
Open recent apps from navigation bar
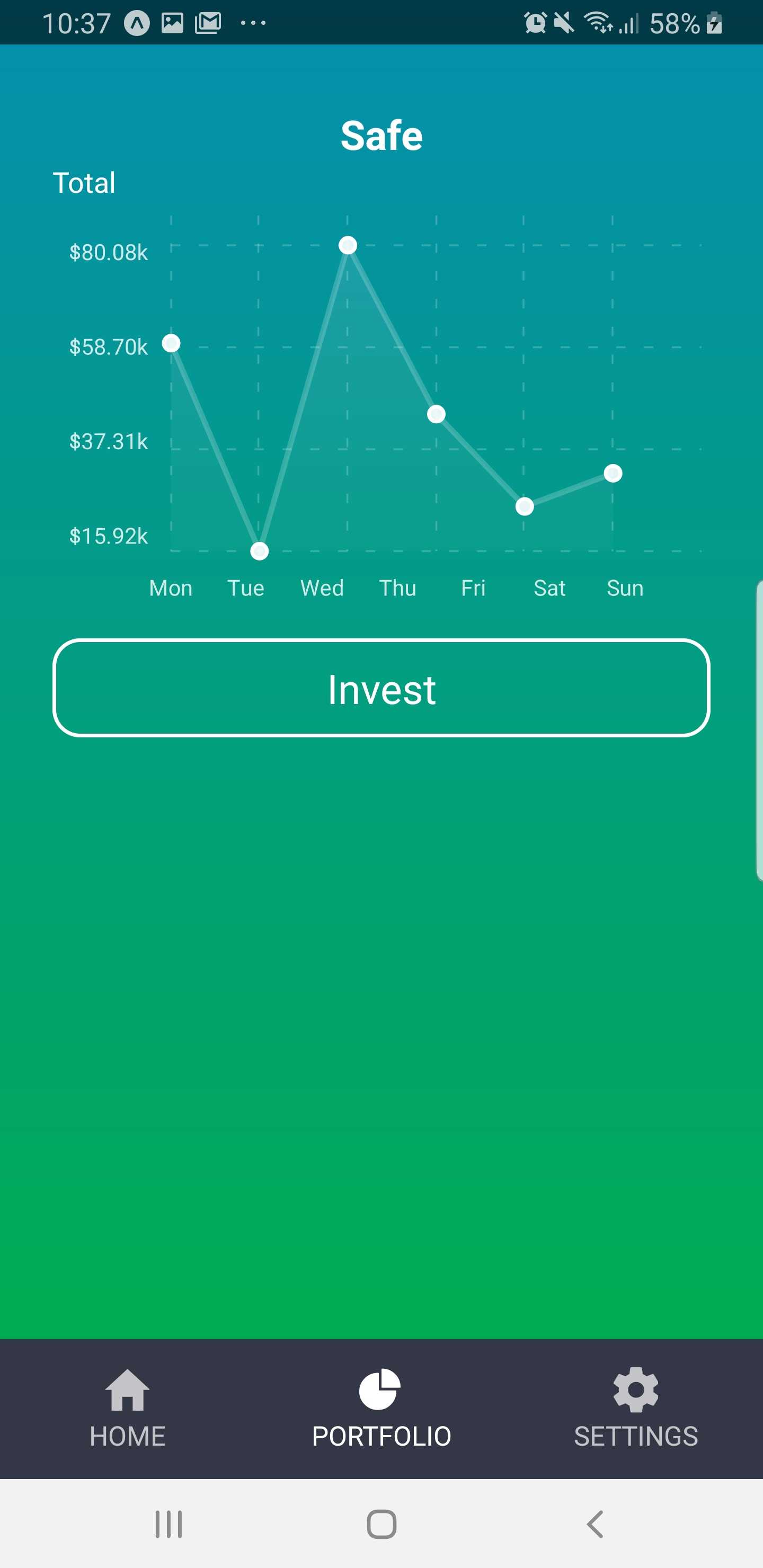click(168, 1524)
